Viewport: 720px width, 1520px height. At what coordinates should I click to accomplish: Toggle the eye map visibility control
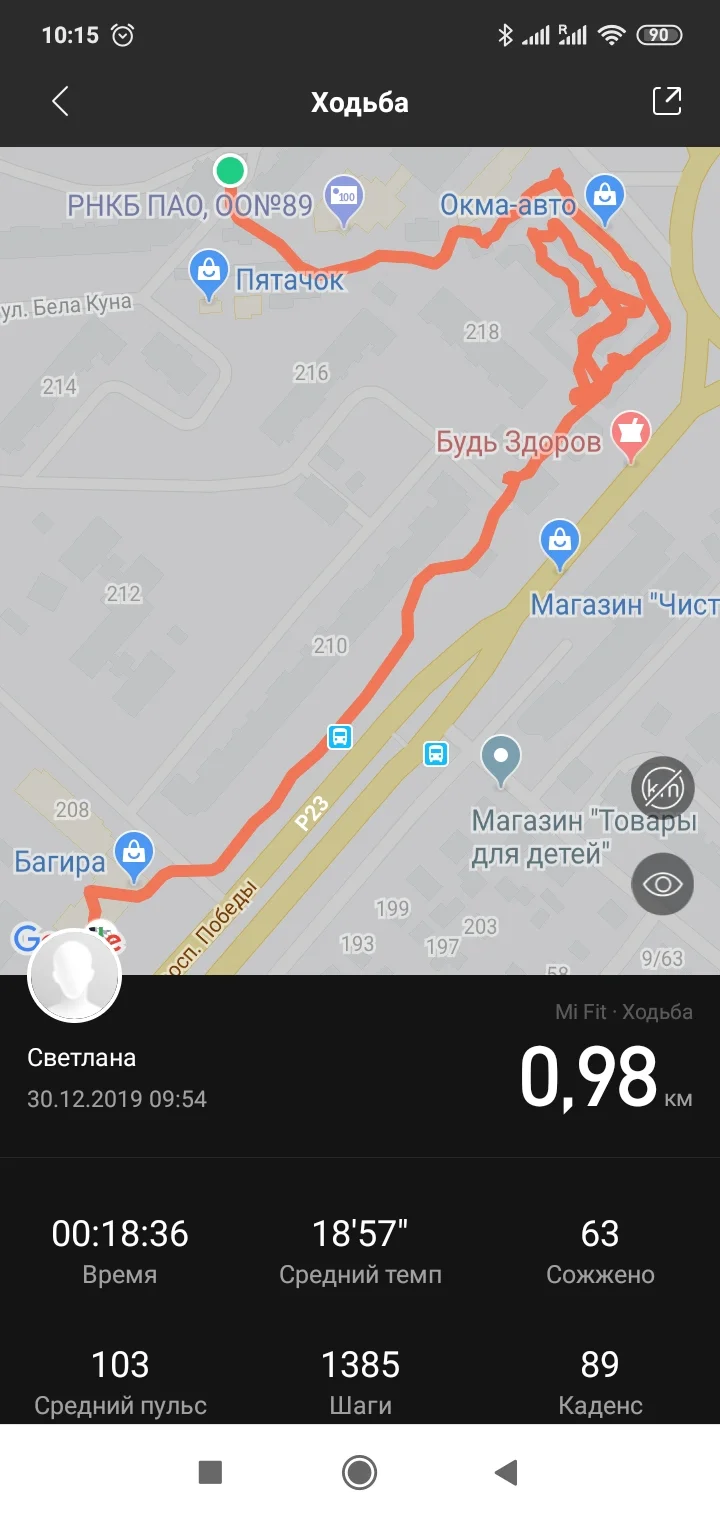click(x=663, y=884)
